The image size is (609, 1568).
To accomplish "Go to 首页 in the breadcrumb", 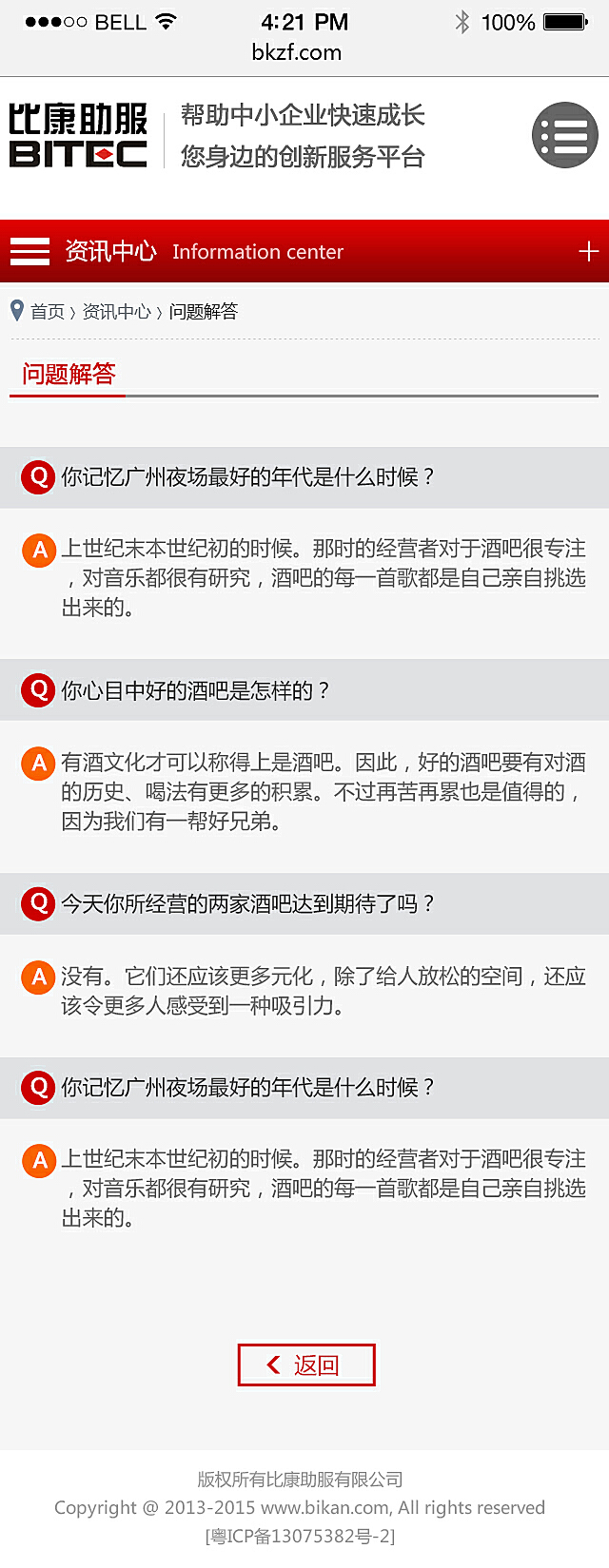I will click(x=47, y=312).
